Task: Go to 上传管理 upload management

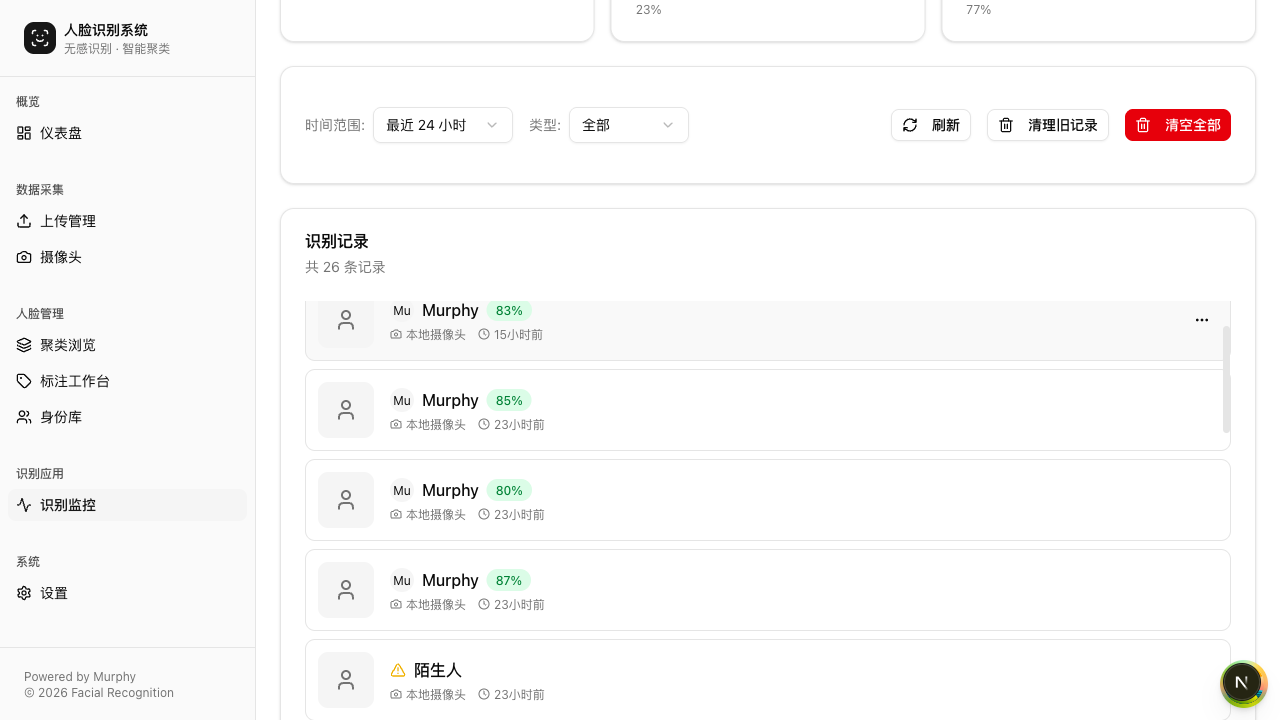Action: [x=68, y=221]
